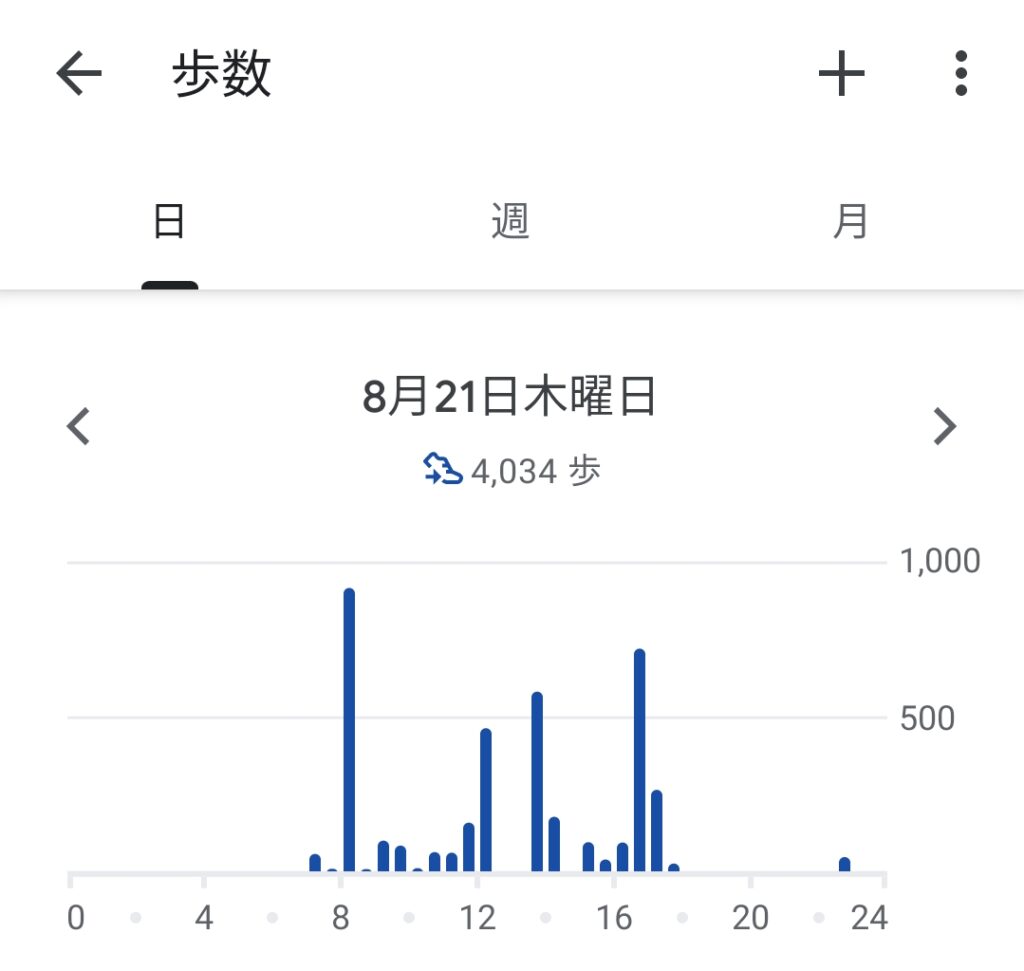The height and width of the screenshot is (971, 1024).
Task: Switch to the 月 tab
Action: (851, 221)
